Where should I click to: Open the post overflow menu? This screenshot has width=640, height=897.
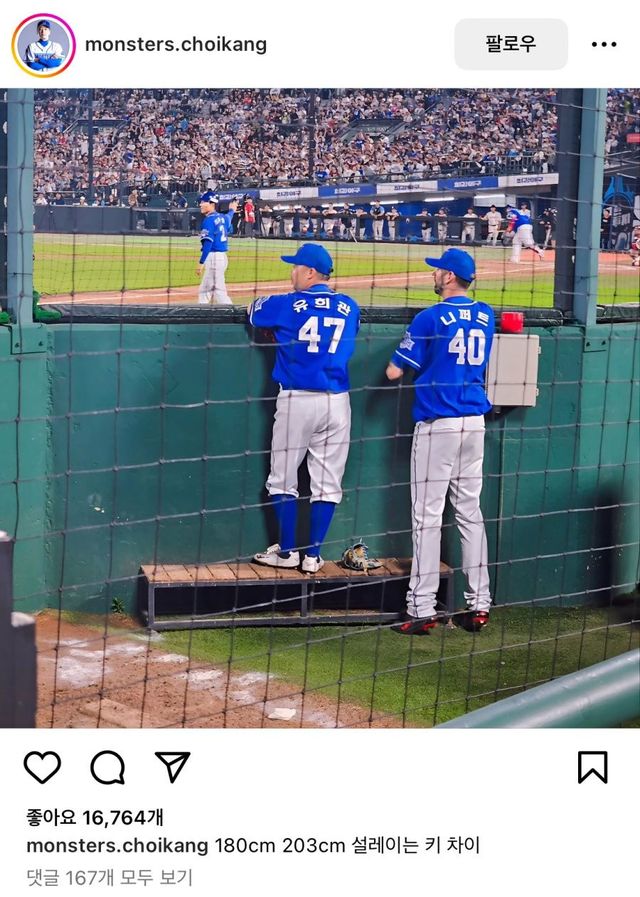point(604,44)
